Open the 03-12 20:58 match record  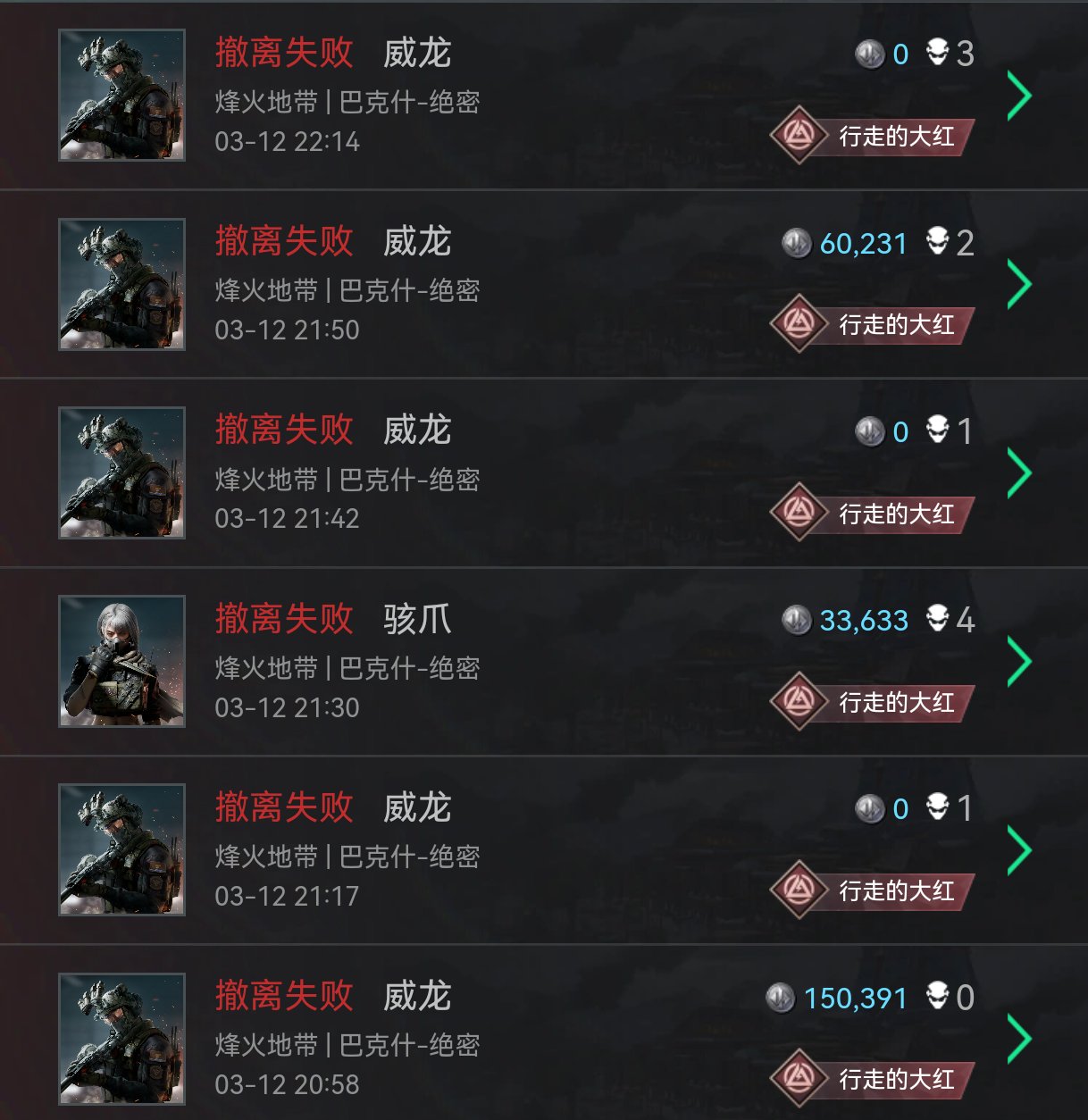[1018, 1039]
